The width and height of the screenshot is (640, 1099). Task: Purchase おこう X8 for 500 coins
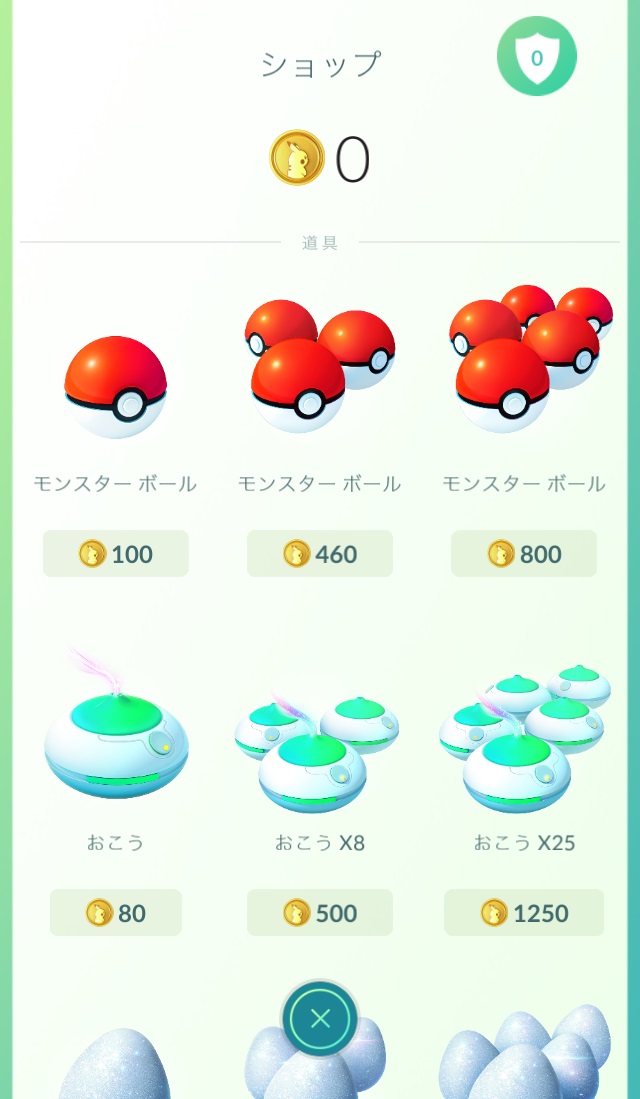click(x=320, y=912)
